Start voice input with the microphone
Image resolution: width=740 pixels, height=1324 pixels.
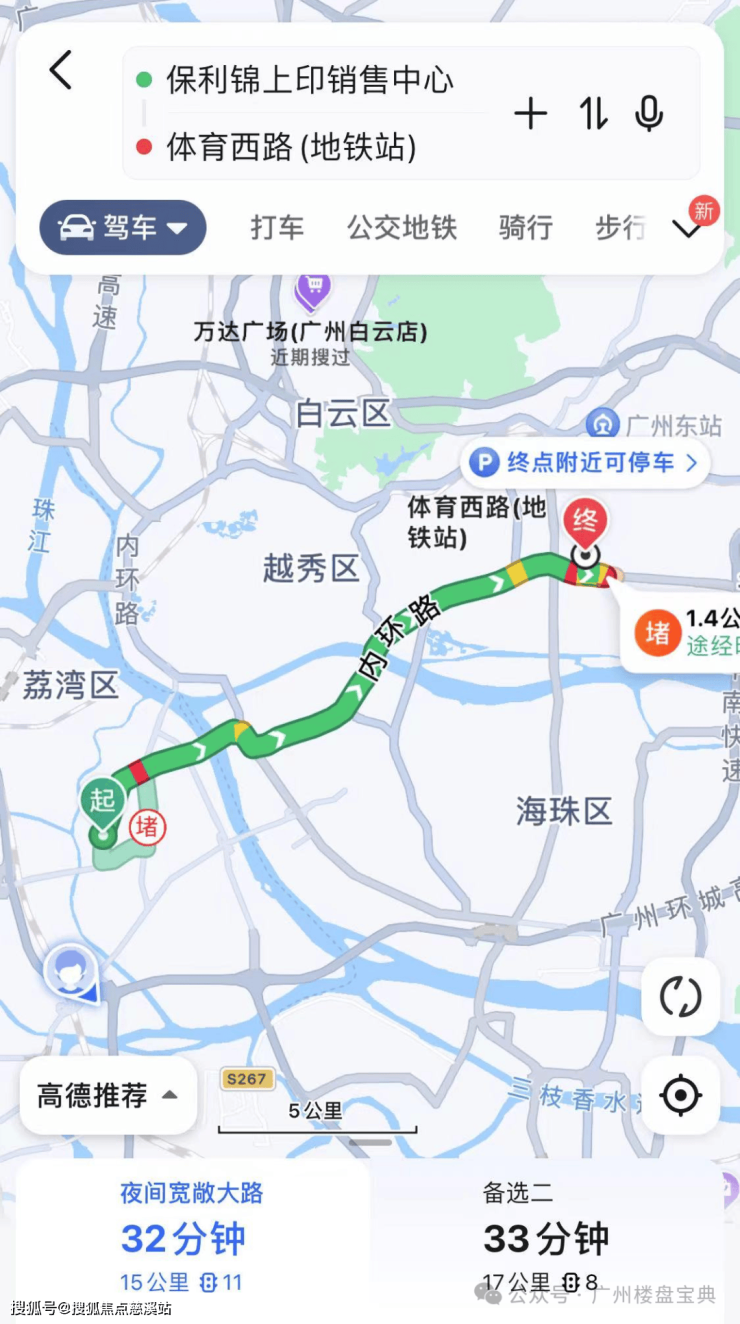pyautogui.click(x=649, y=114)
